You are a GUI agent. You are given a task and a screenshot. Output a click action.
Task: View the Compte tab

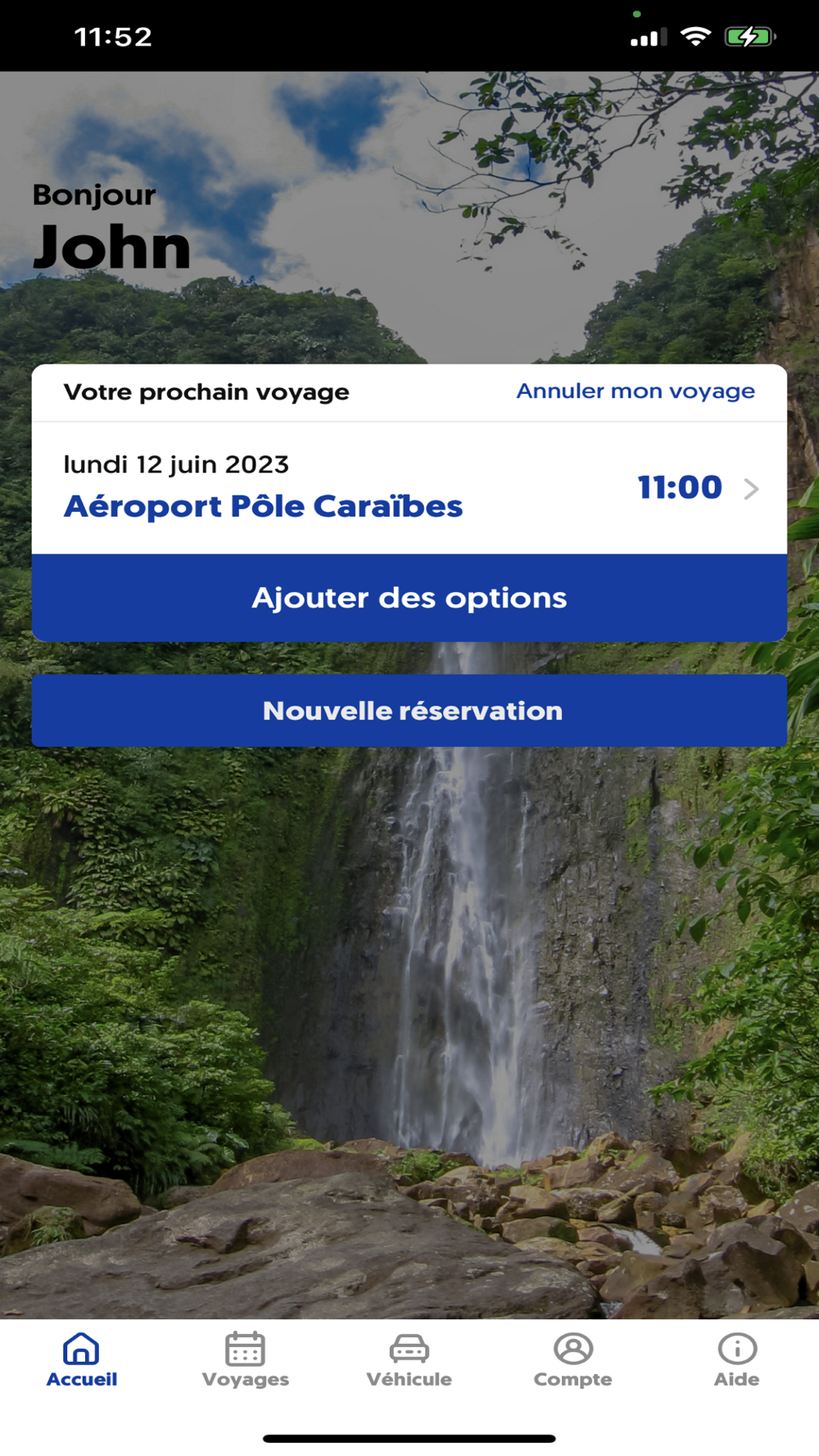click(x=573, y=1361)
